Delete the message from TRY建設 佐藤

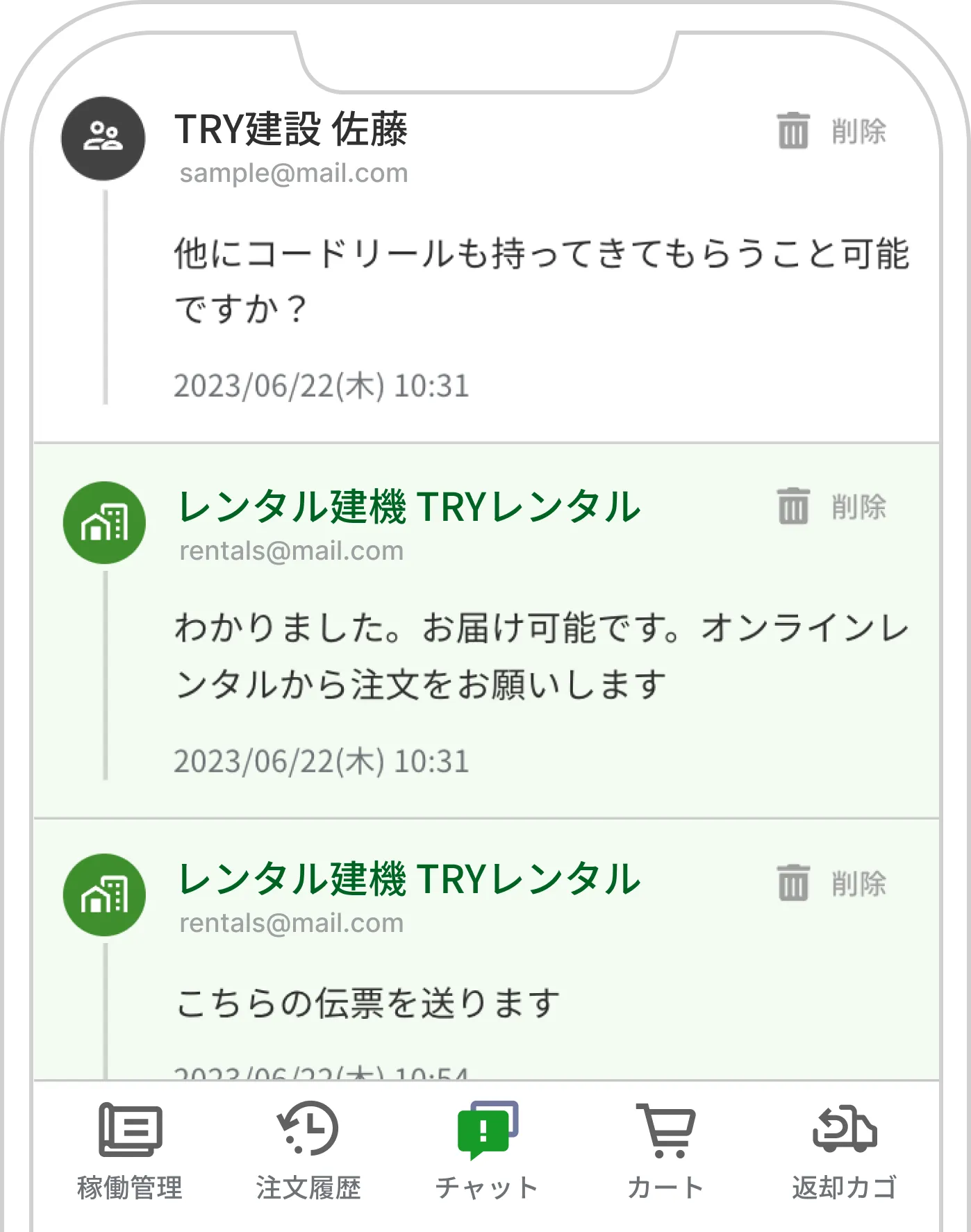point(831,131)
